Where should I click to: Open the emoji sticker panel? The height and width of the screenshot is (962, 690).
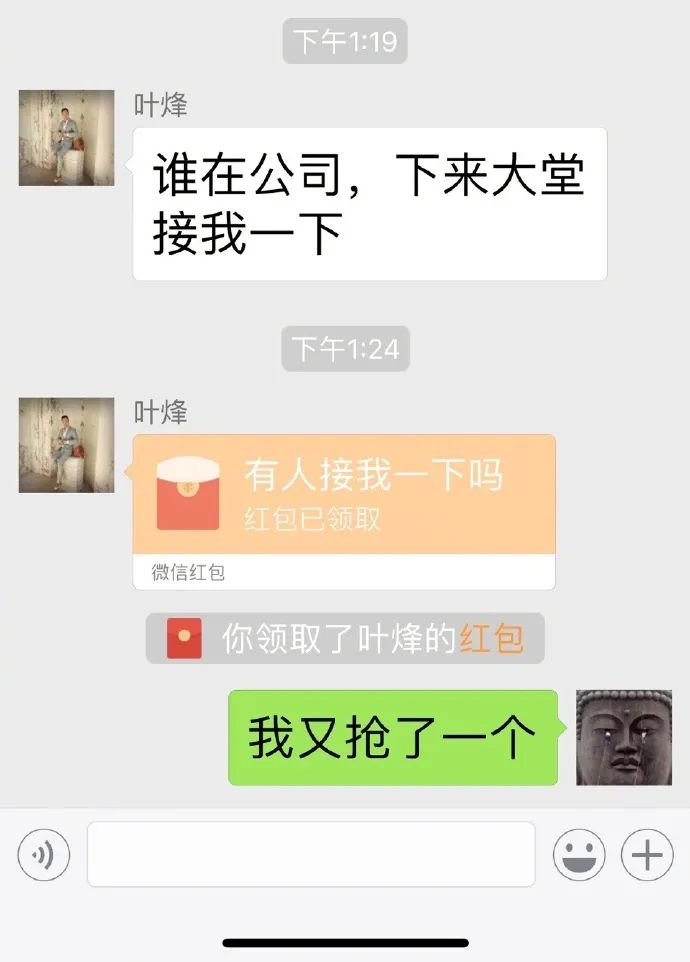click(579, 855)
